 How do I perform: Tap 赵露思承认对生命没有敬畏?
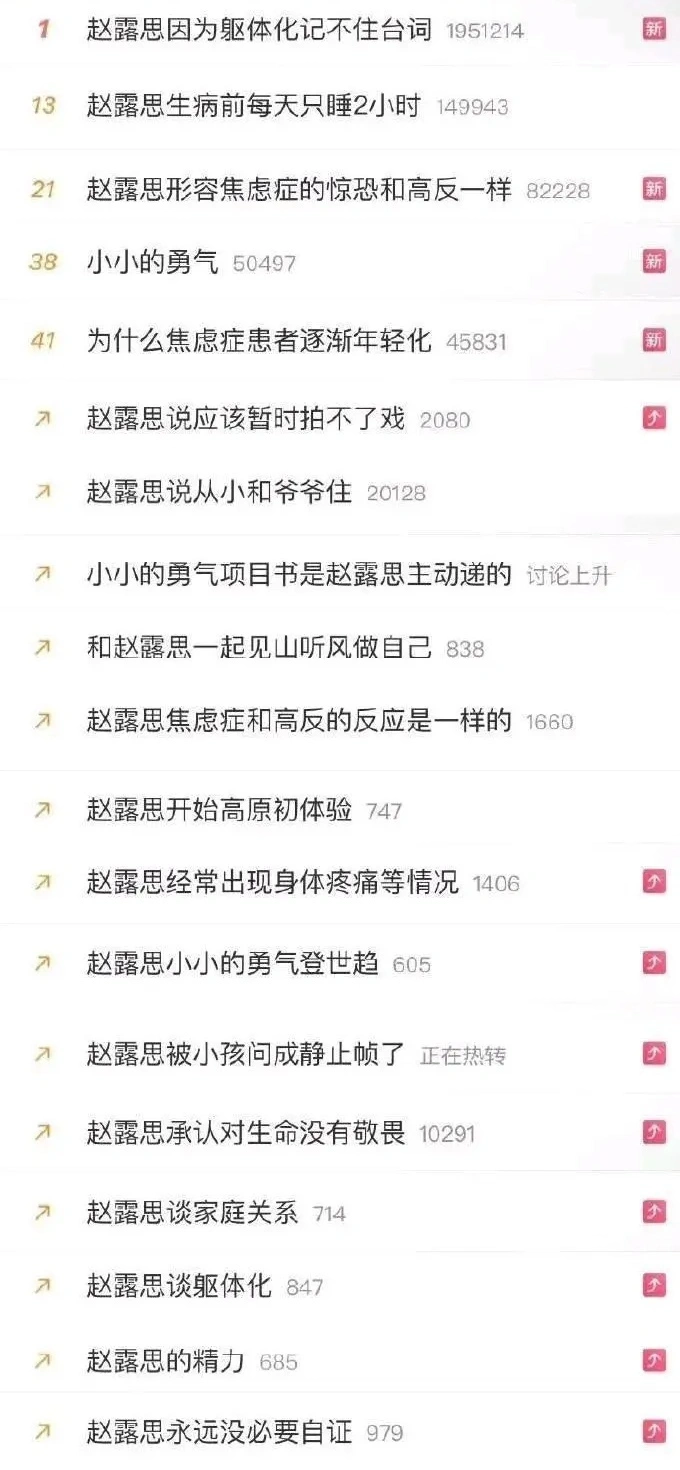pyautogui.click(x=246, y=1133)
